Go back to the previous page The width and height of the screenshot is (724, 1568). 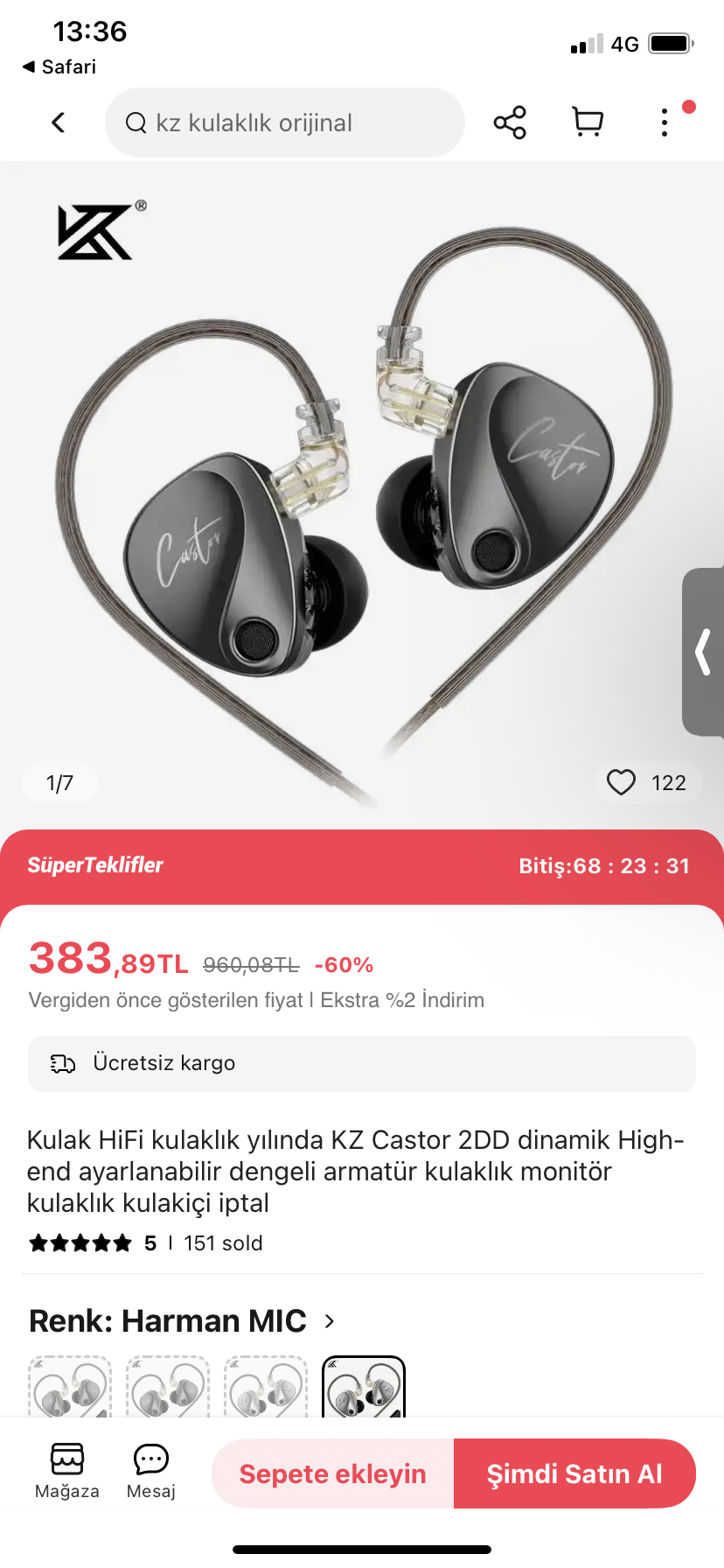(x=59, y=122)
